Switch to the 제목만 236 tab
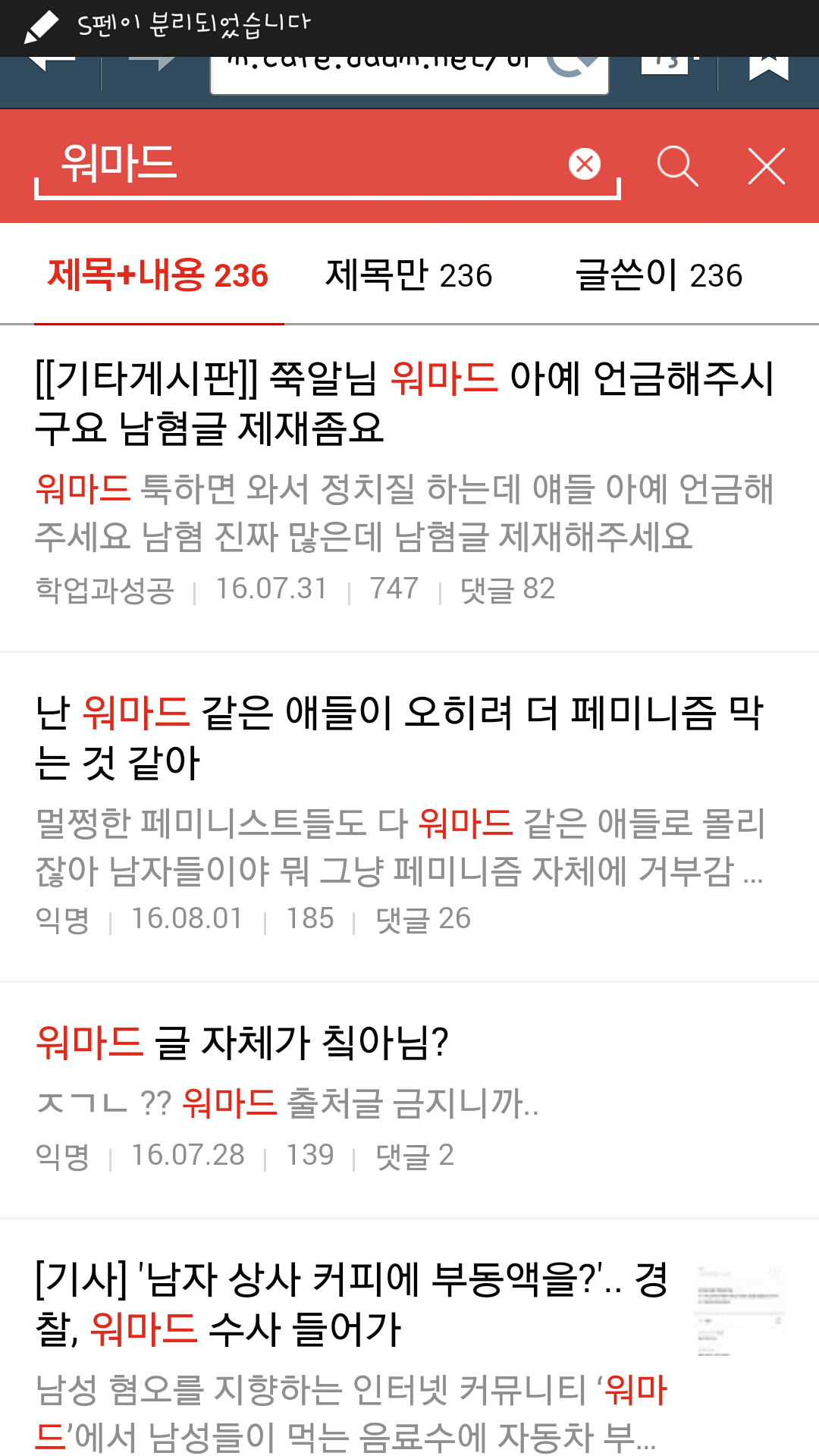Viewport: 819px width, 1456px height. point(409,275)
